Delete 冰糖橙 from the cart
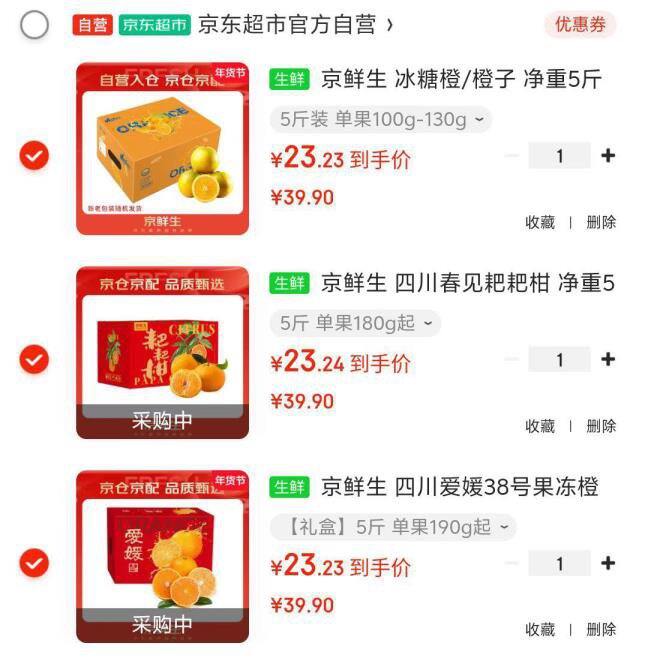The image size is (648, 664). tap(601, 222)
